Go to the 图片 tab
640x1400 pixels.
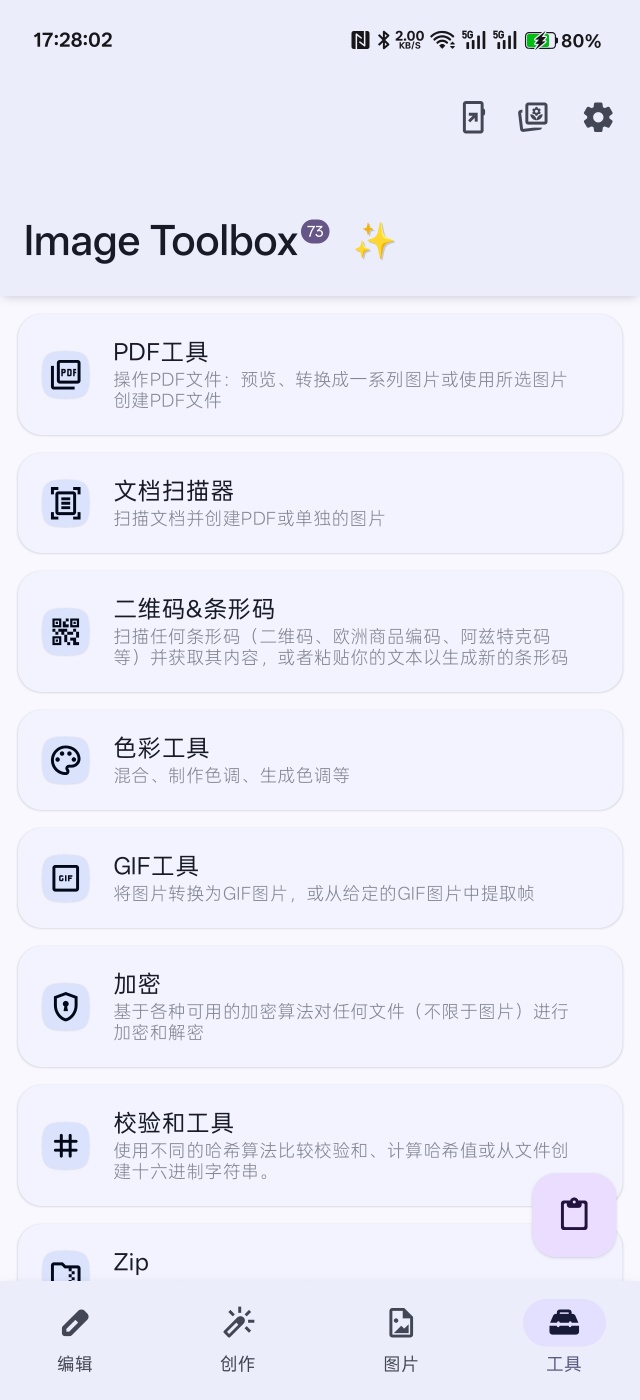(x=401, y=1338)
